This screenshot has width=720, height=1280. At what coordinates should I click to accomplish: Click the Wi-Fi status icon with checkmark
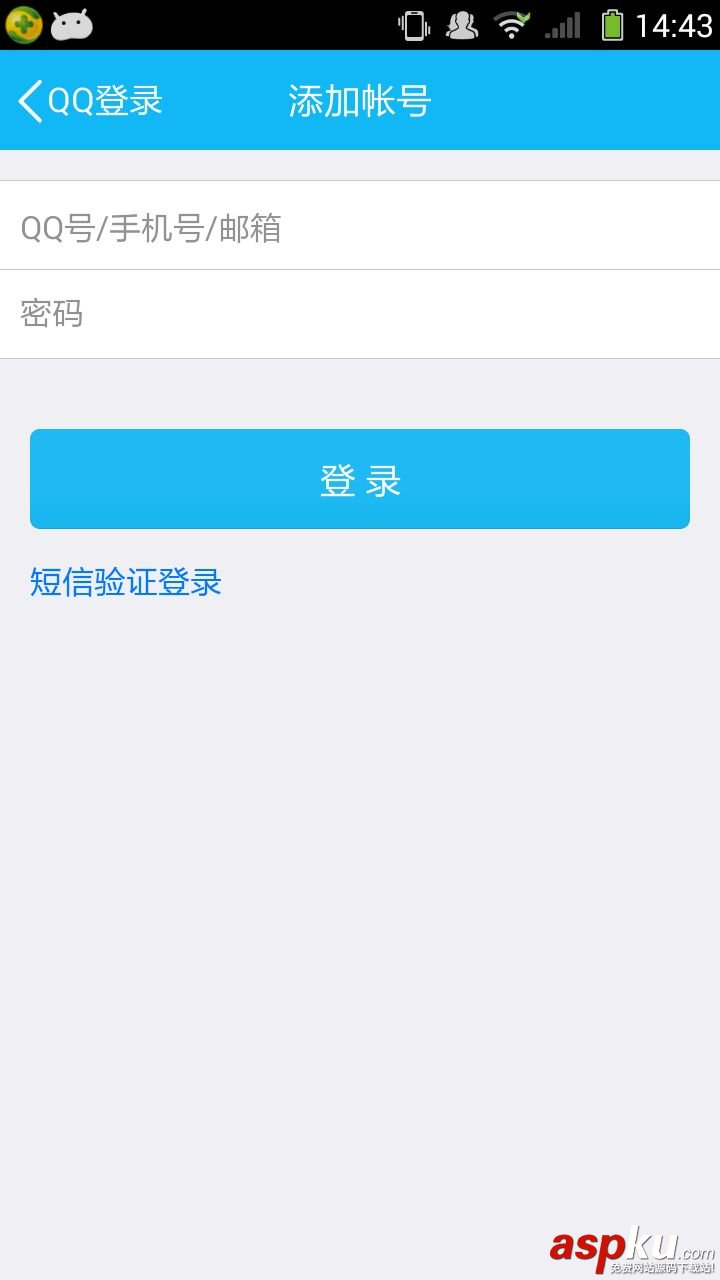point(513,25)
